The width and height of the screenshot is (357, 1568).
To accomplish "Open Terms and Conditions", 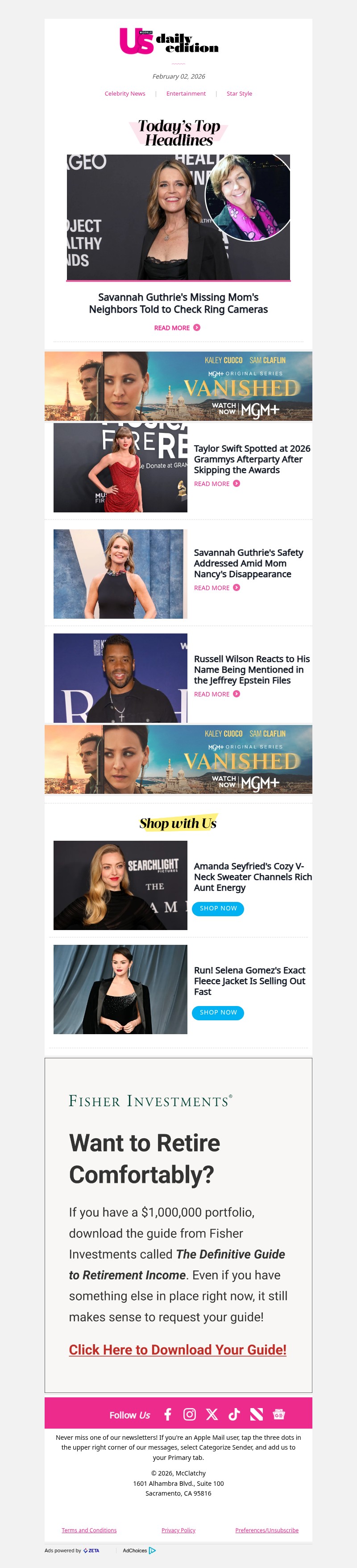I will [x=89, y=1530].
